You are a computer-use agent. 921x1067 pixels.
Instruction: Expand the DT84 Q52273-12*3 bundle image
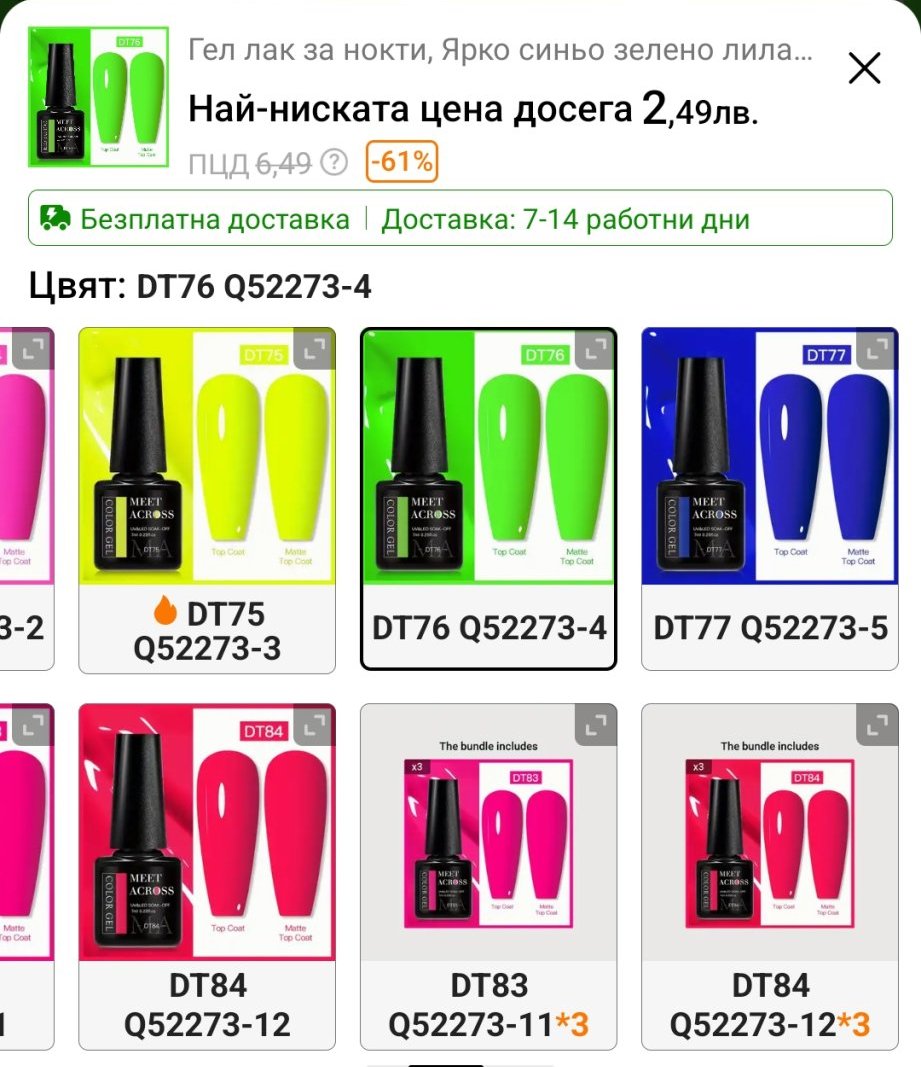pyautogui.click(x=877, y=725)
